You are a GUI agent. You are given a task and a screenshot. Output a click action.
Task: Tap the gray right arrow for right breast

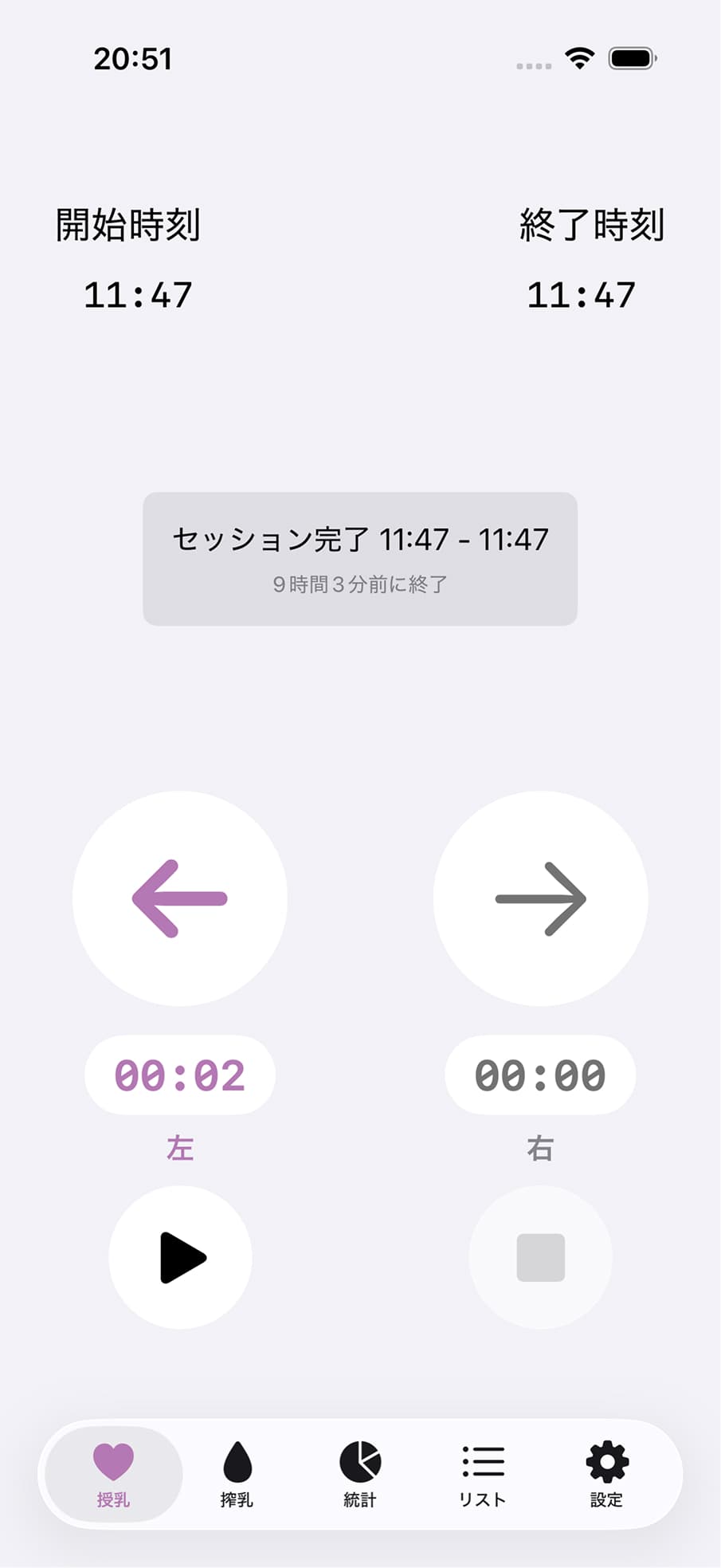click(x=540, y=898)
